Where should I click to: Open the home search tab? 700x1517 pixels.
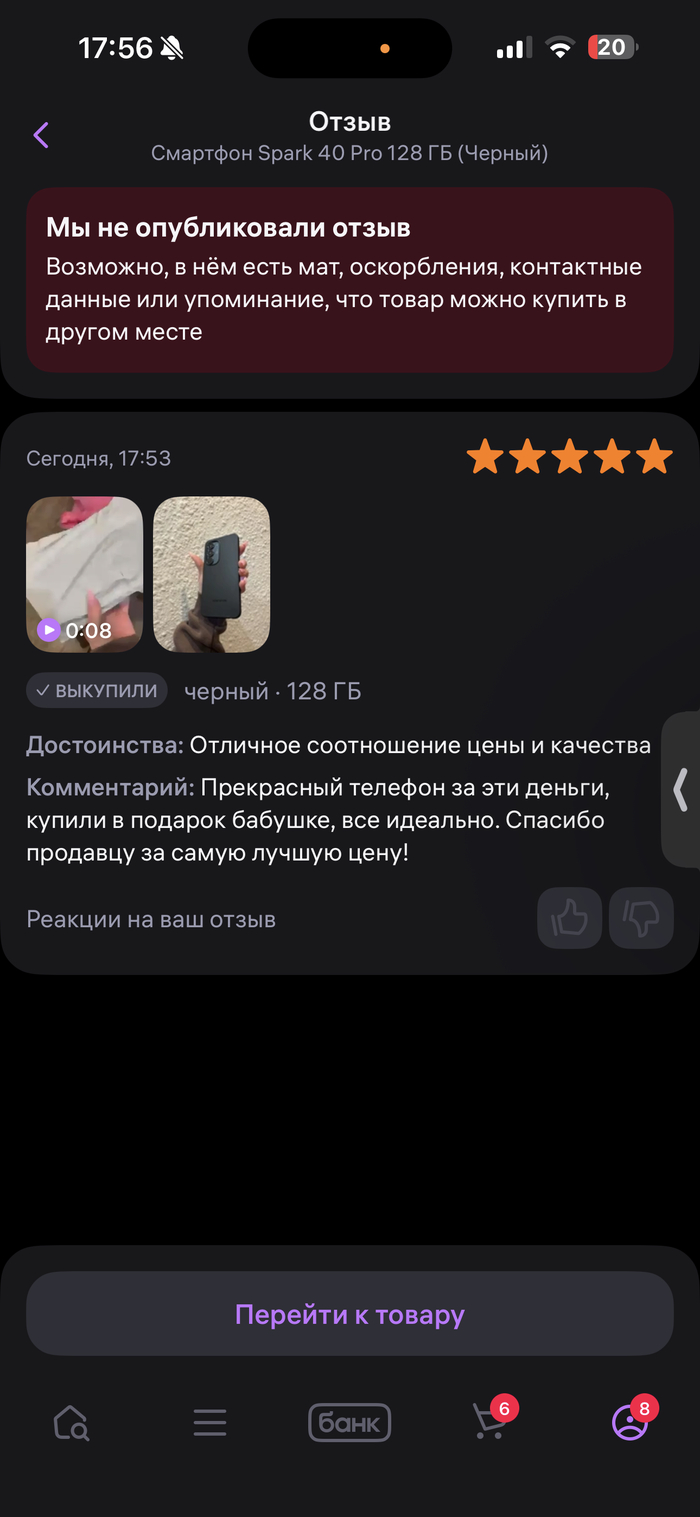(71, 1423)
